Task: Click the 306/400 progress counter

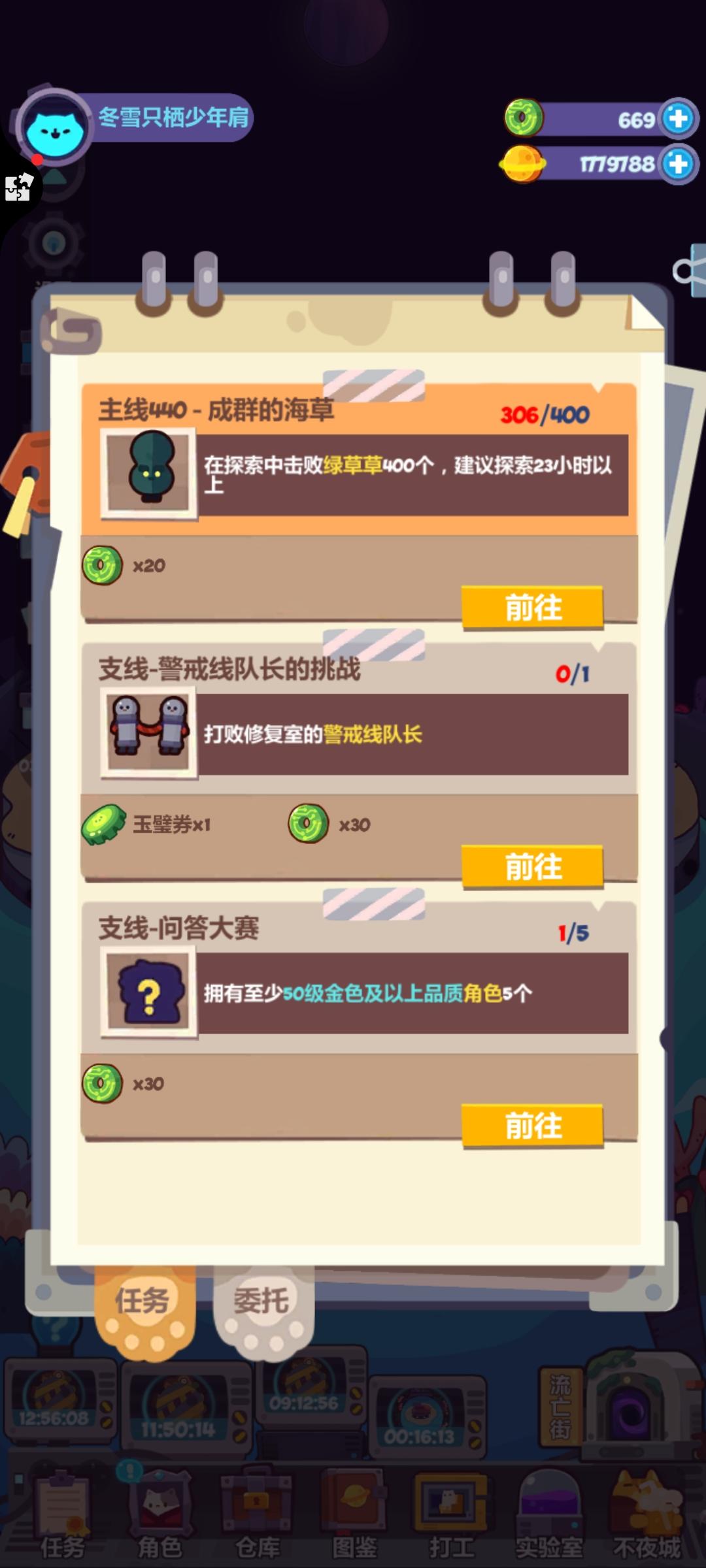Action: (544, 413)
